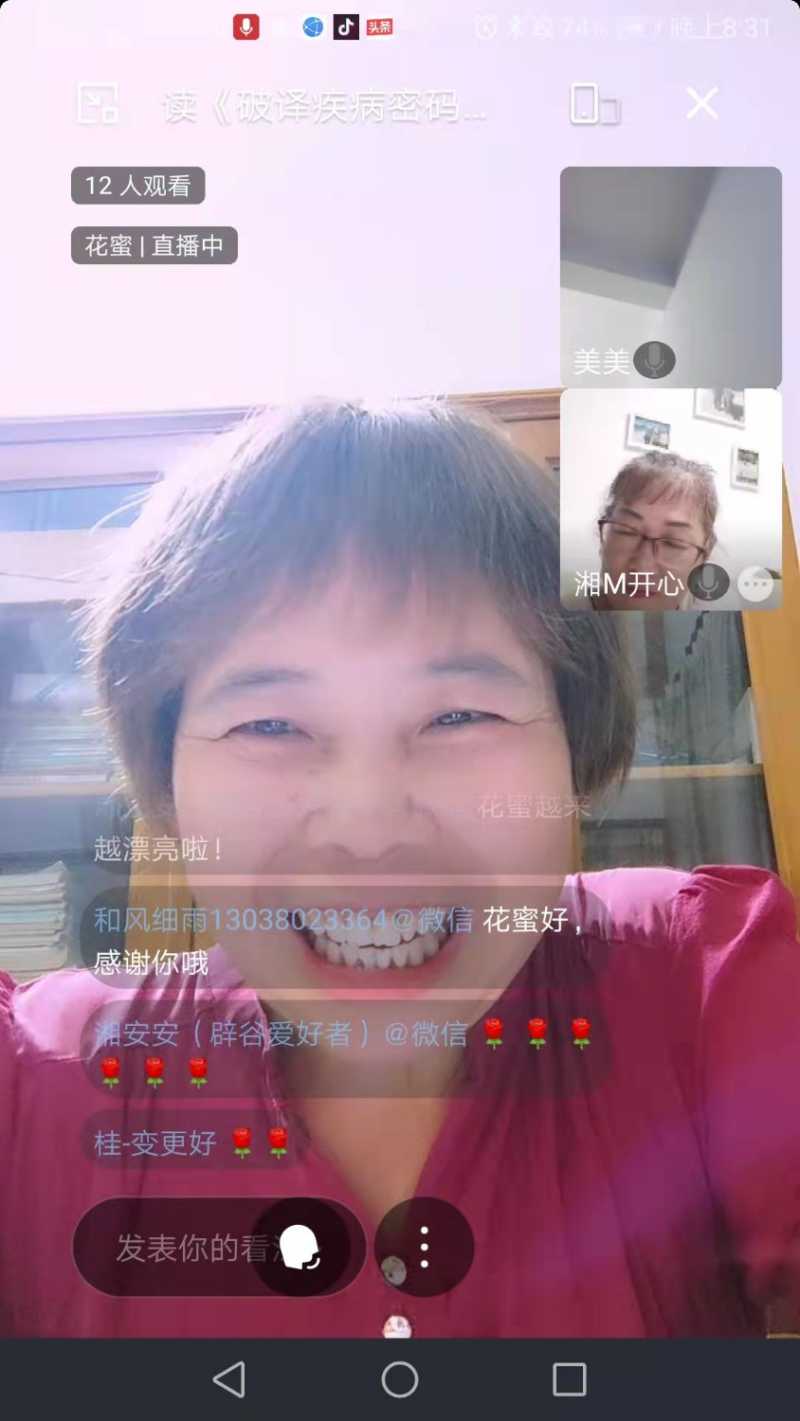
Task: Go back using the system navigation bar
Action: [230, 1380]
